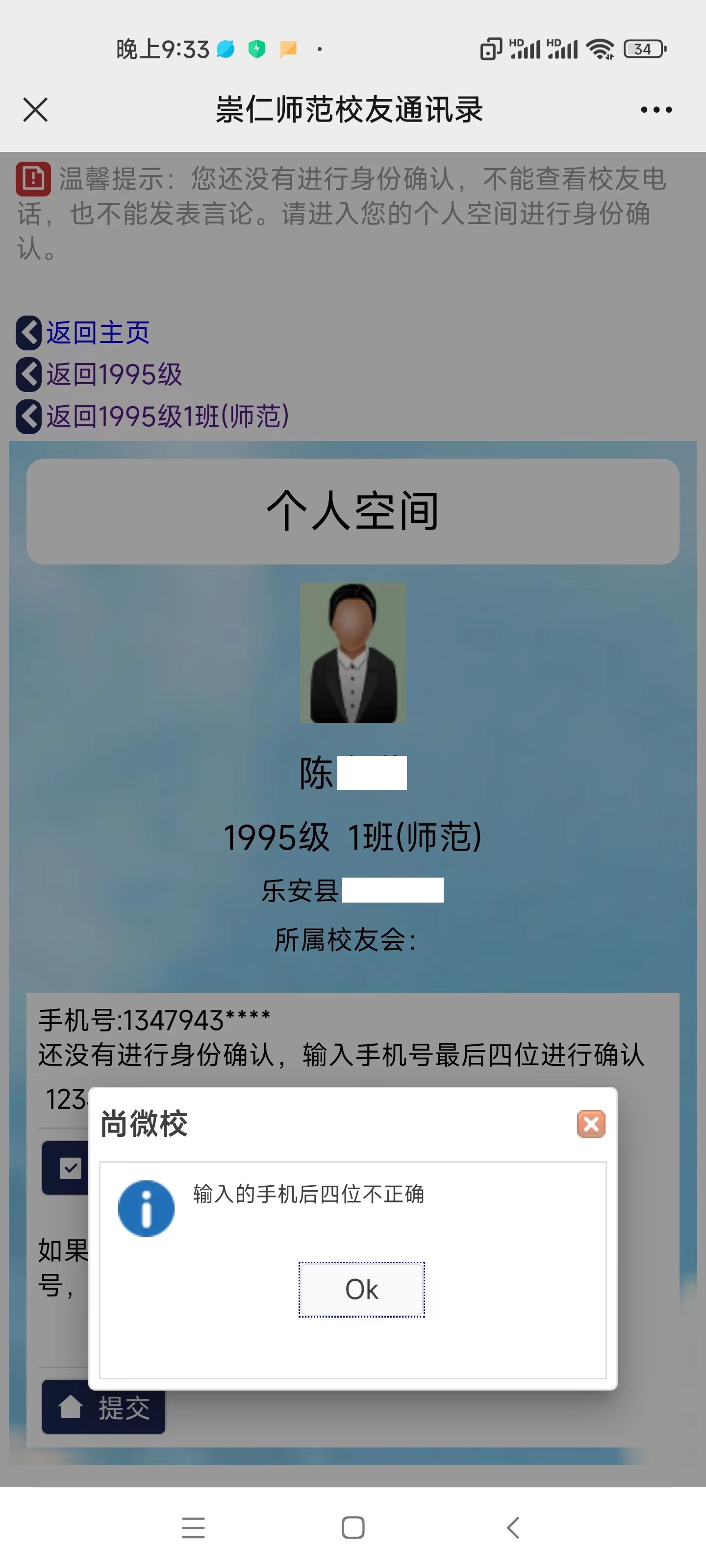Dismiss the dialog using the red X
The width and height of the screenshot is (706, 1568).
point(590,1124)
